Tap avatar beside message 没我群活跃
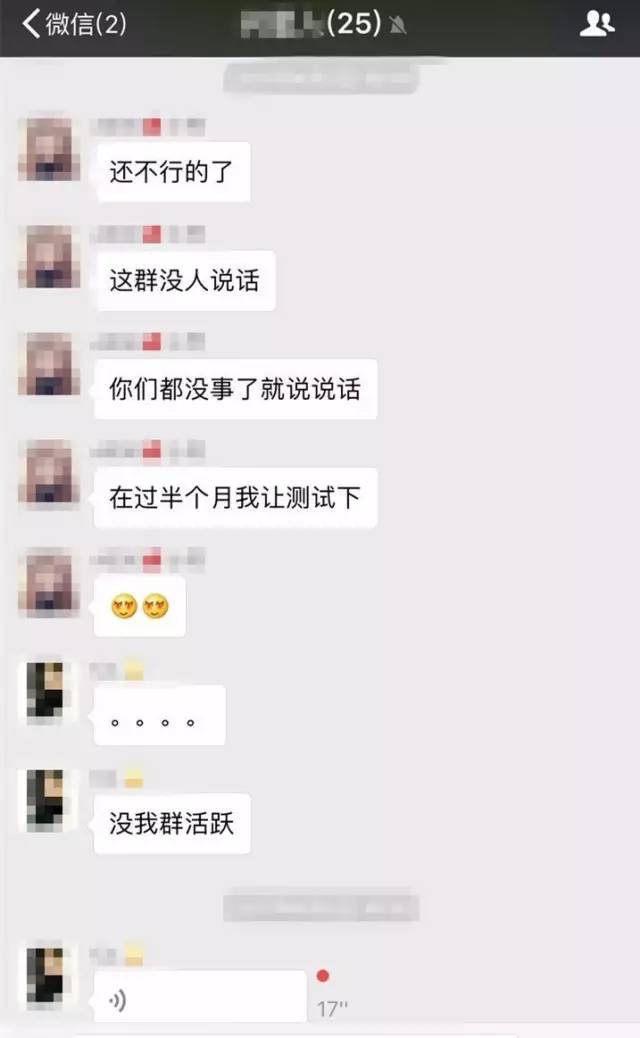This screenshot has width=640, height=1038. coord(47,801)
